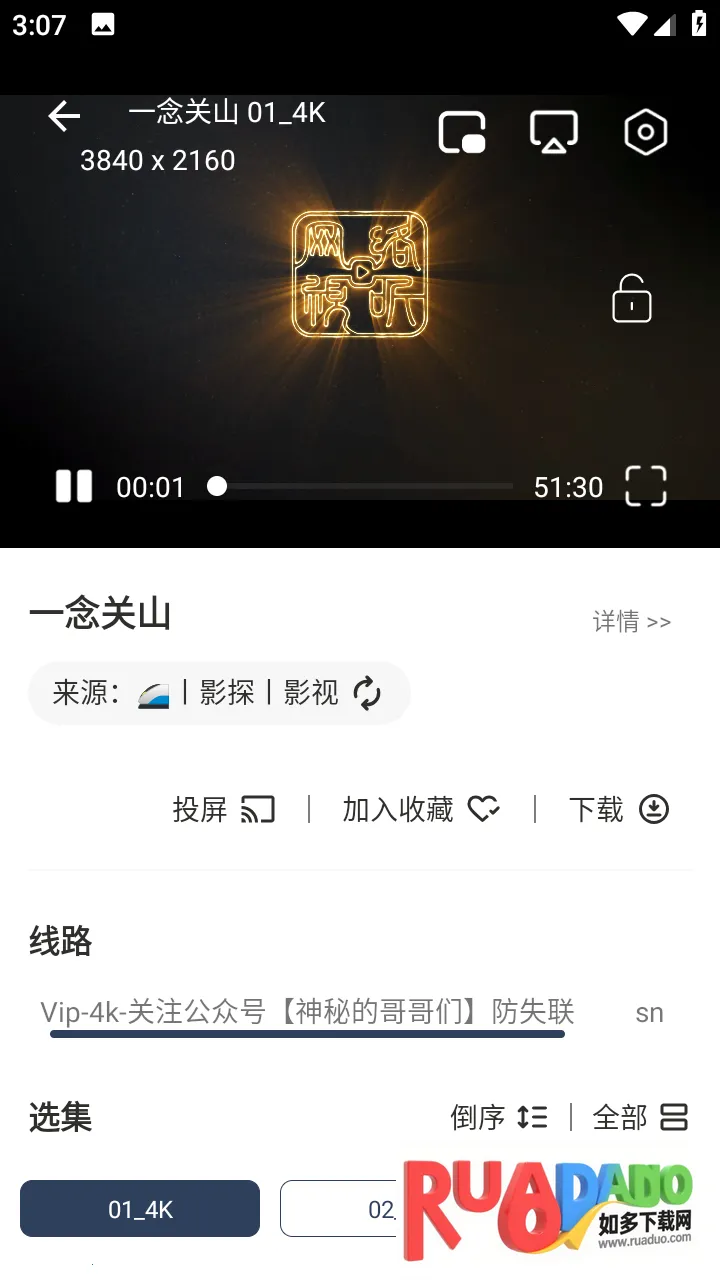Tap 投屏 to cast screen
The width and height of the screenshot is (720, 1280).
pos(223,809)
